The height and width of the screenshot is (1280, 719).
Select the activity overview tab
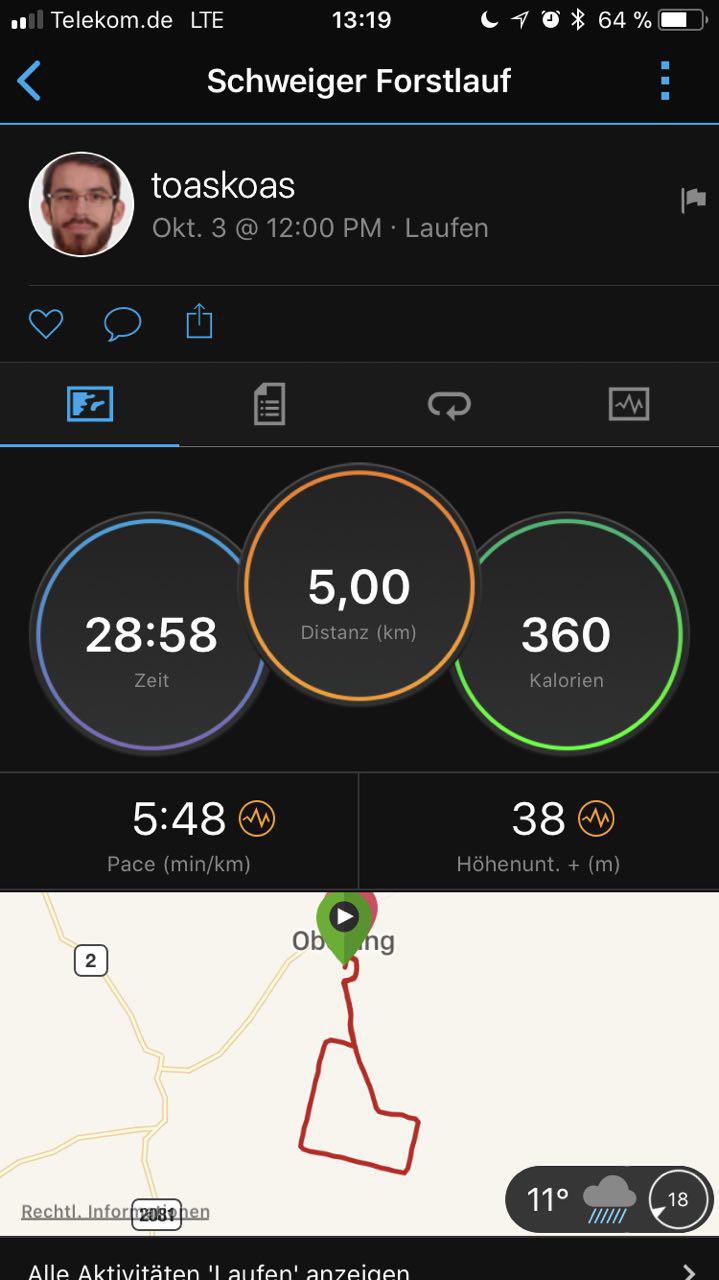(90, 405)
